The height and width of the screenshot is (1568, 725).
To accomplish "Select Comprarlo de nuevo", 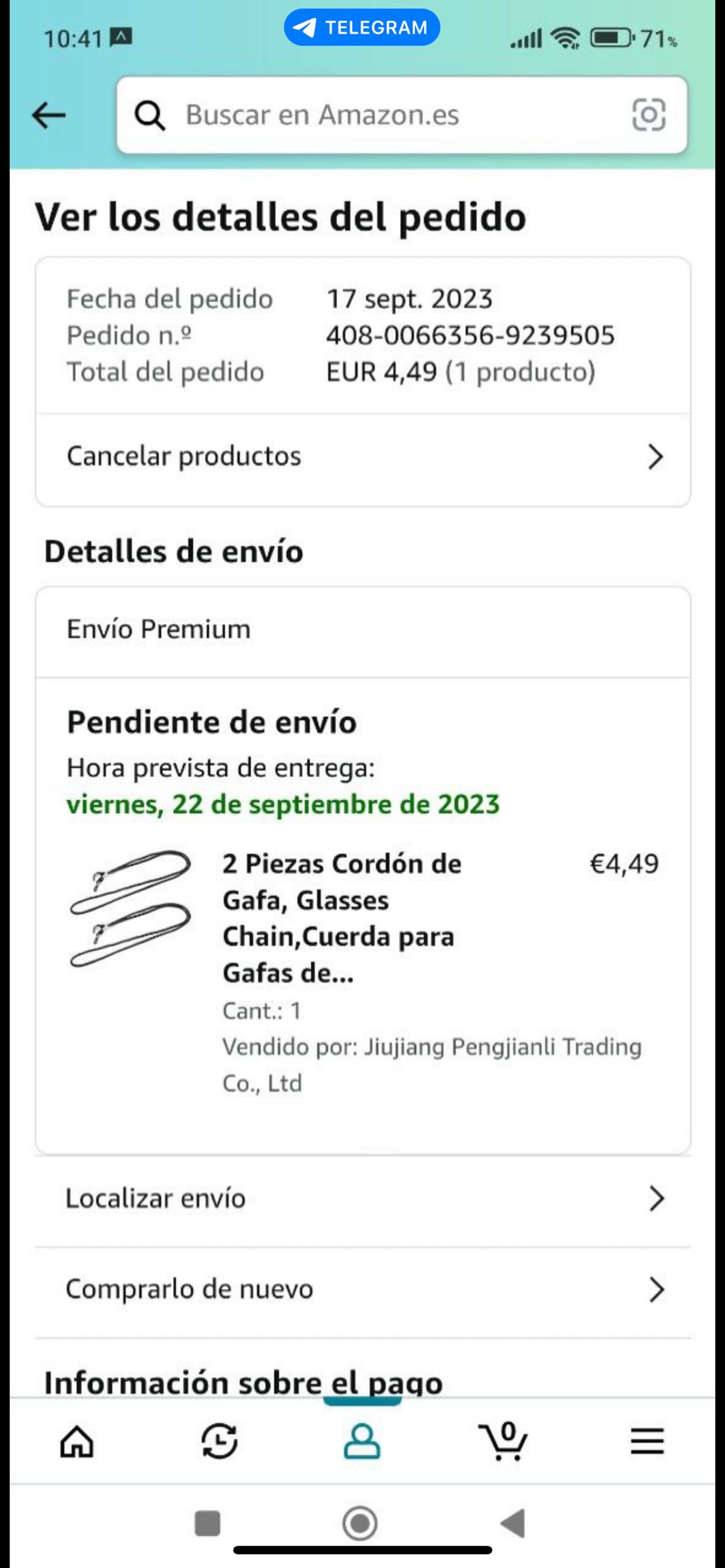I will click(363, 1290).
